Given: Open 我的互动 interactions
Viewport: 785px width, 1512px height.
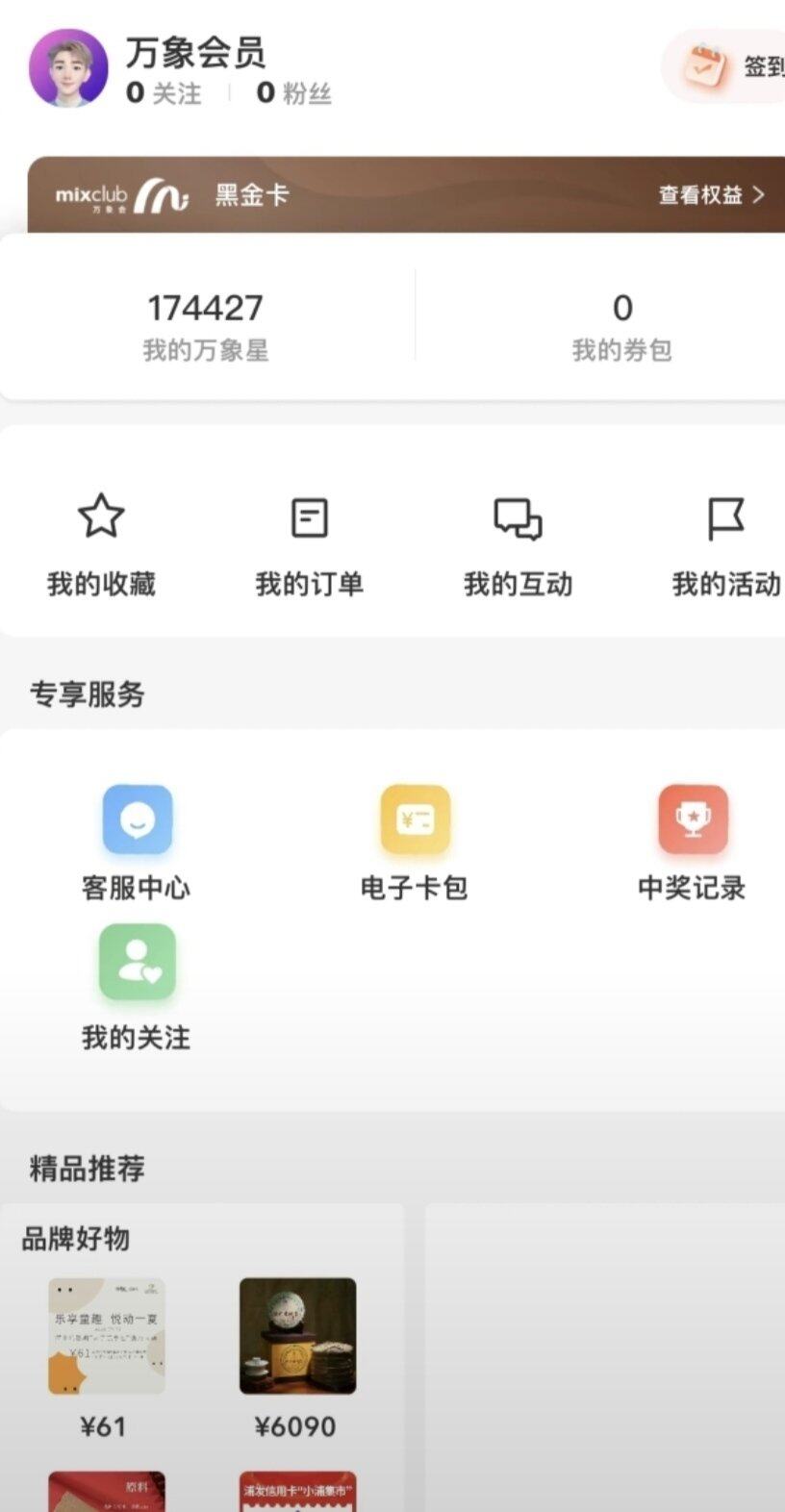Looking at the screenshot, I should tap(518, 543).
